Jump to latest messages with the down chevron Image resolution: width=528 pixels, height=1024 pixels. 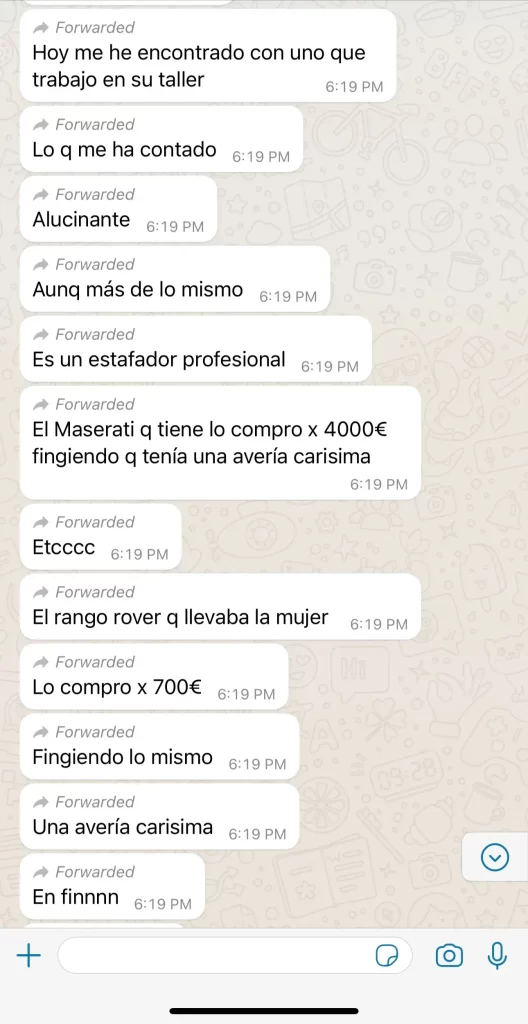(x=495, y=856)
